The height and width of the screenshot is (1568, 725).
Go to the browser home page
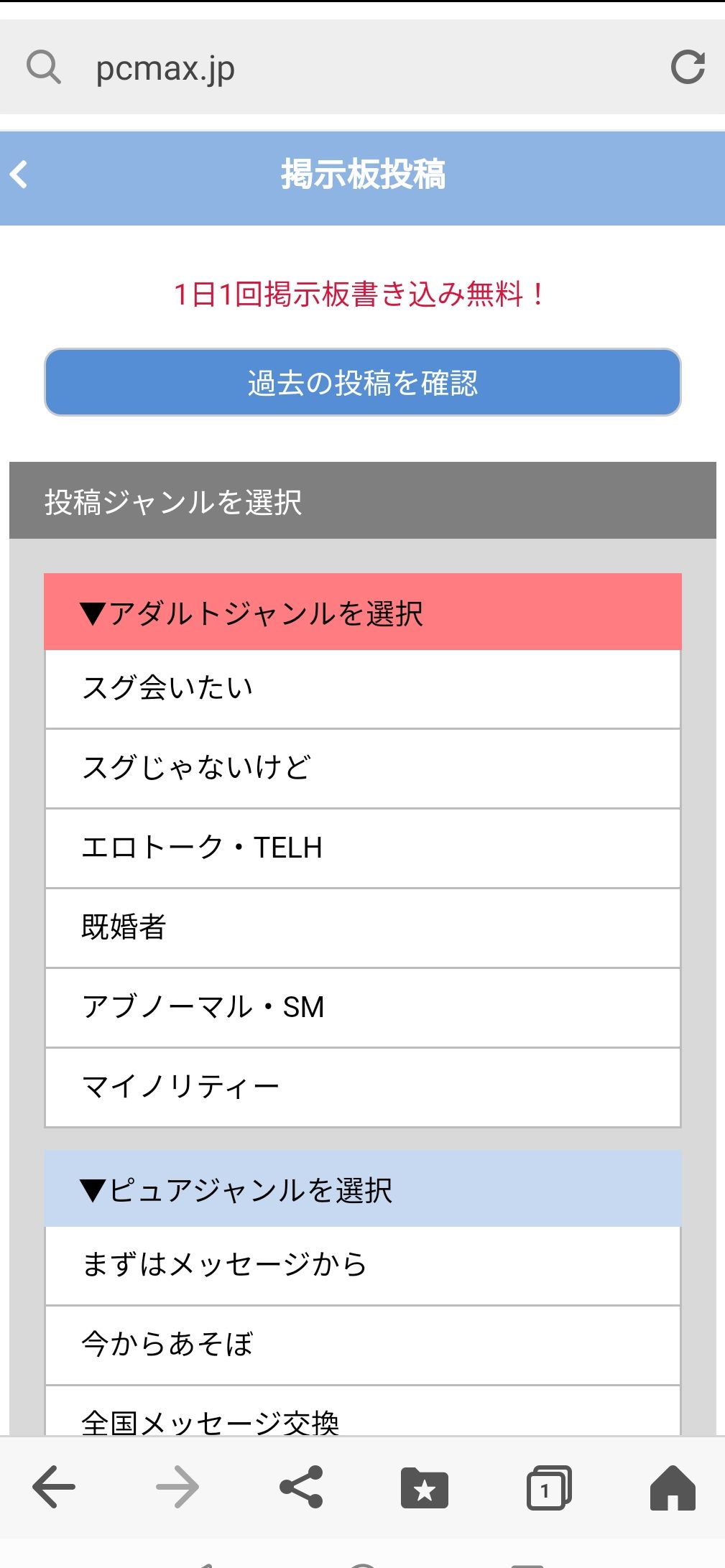click(x=673, y=1487)
